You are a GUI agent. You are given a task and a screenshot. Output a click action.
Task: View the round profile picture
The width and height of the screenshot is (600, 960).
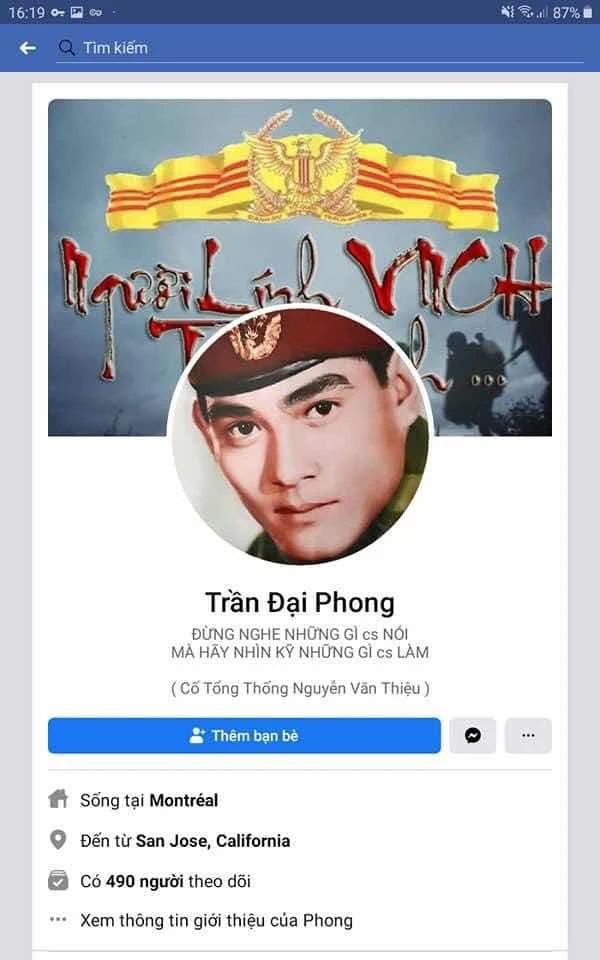coord(300,435)
